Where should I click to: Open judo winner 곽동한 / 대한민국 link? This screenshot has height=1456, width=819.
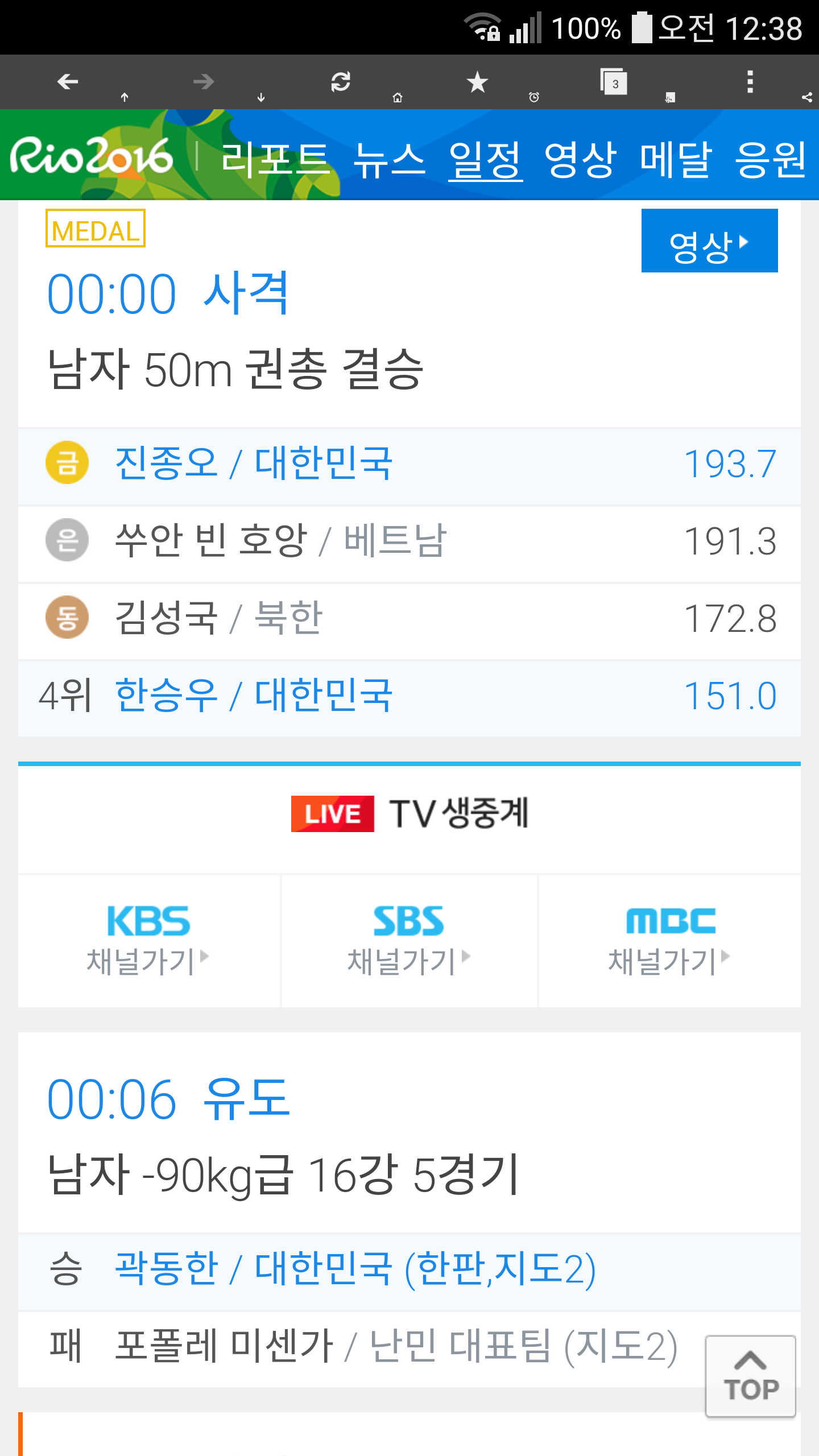(x=355, y=1269)
